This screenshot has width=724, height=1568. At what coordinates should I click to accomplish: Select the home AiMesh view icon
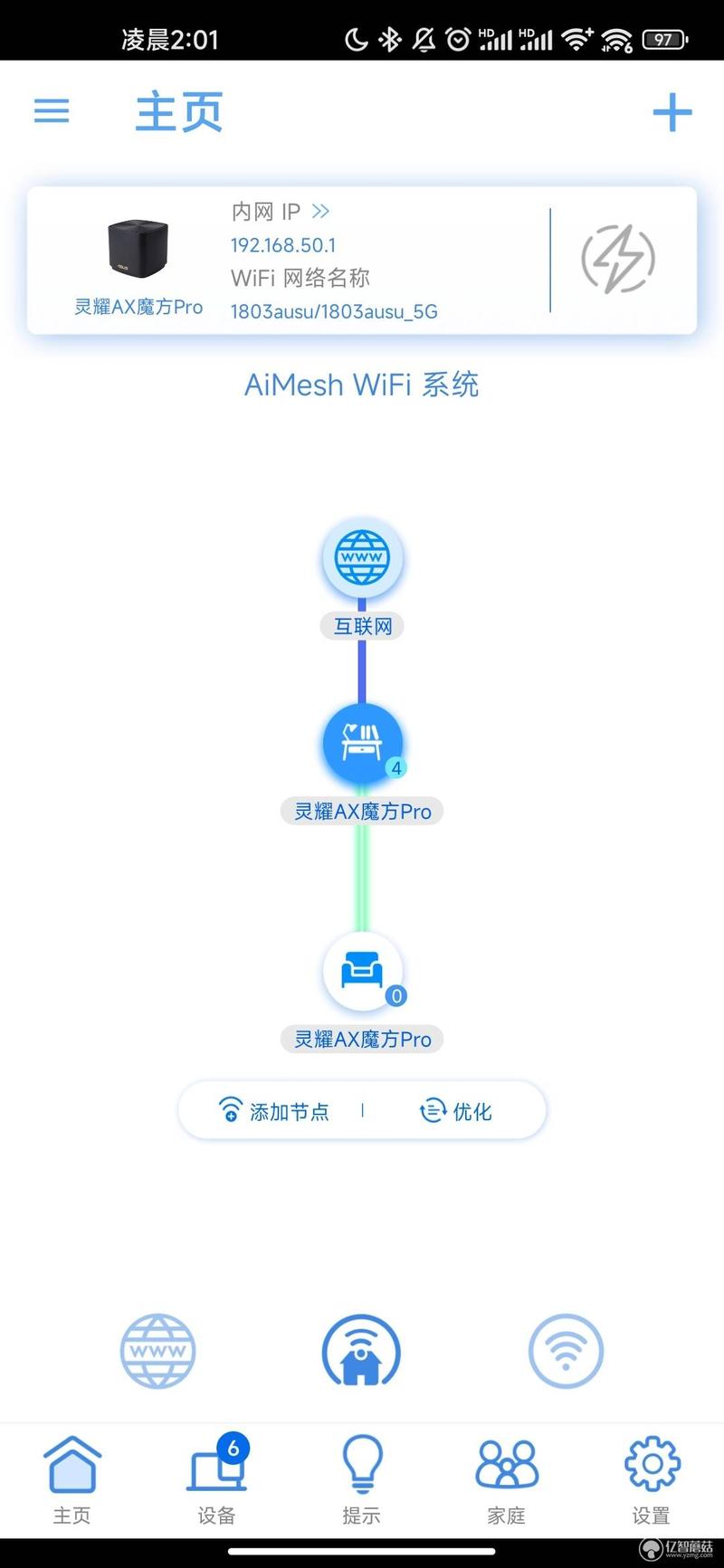[361, 1351]
